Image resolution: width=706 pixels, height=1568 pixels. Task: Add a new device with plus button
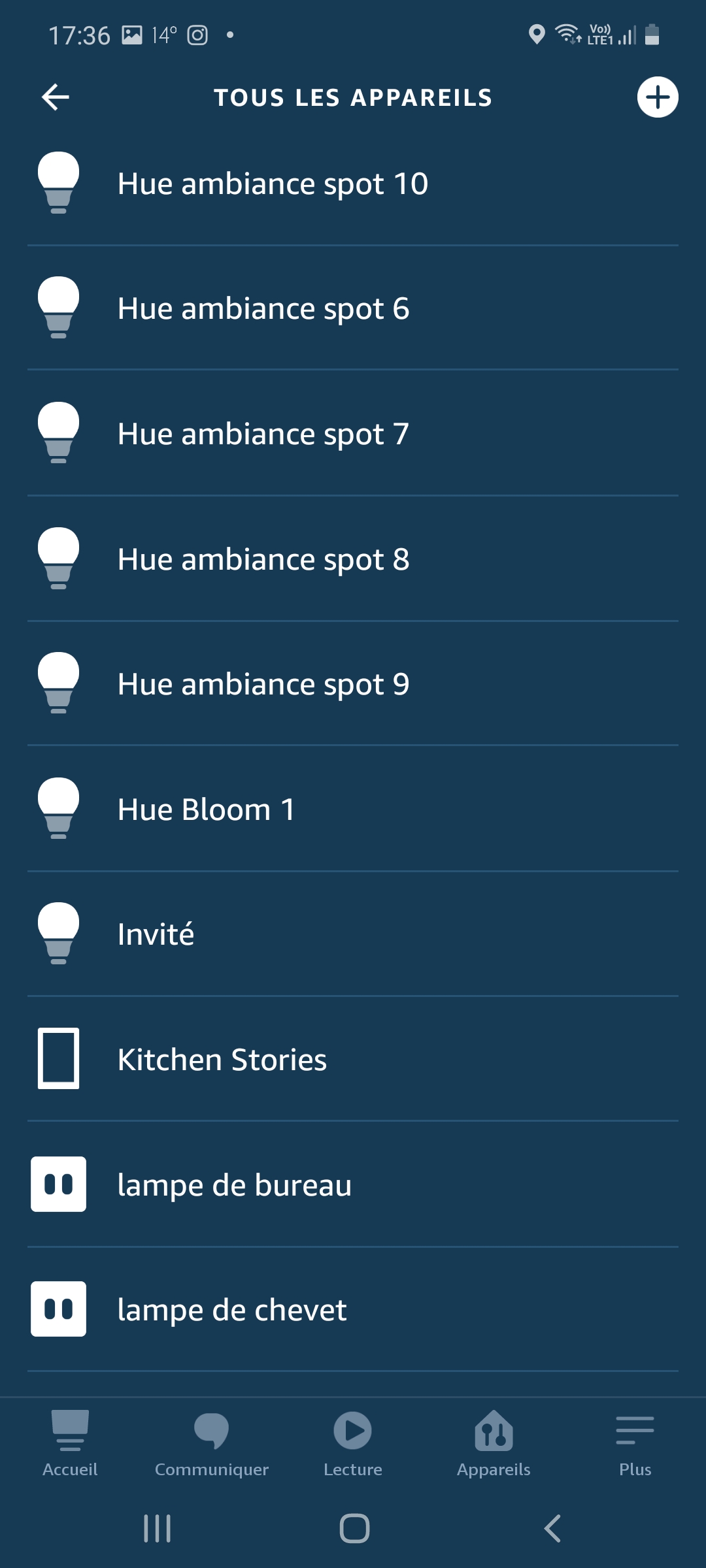tap(658, 97)
